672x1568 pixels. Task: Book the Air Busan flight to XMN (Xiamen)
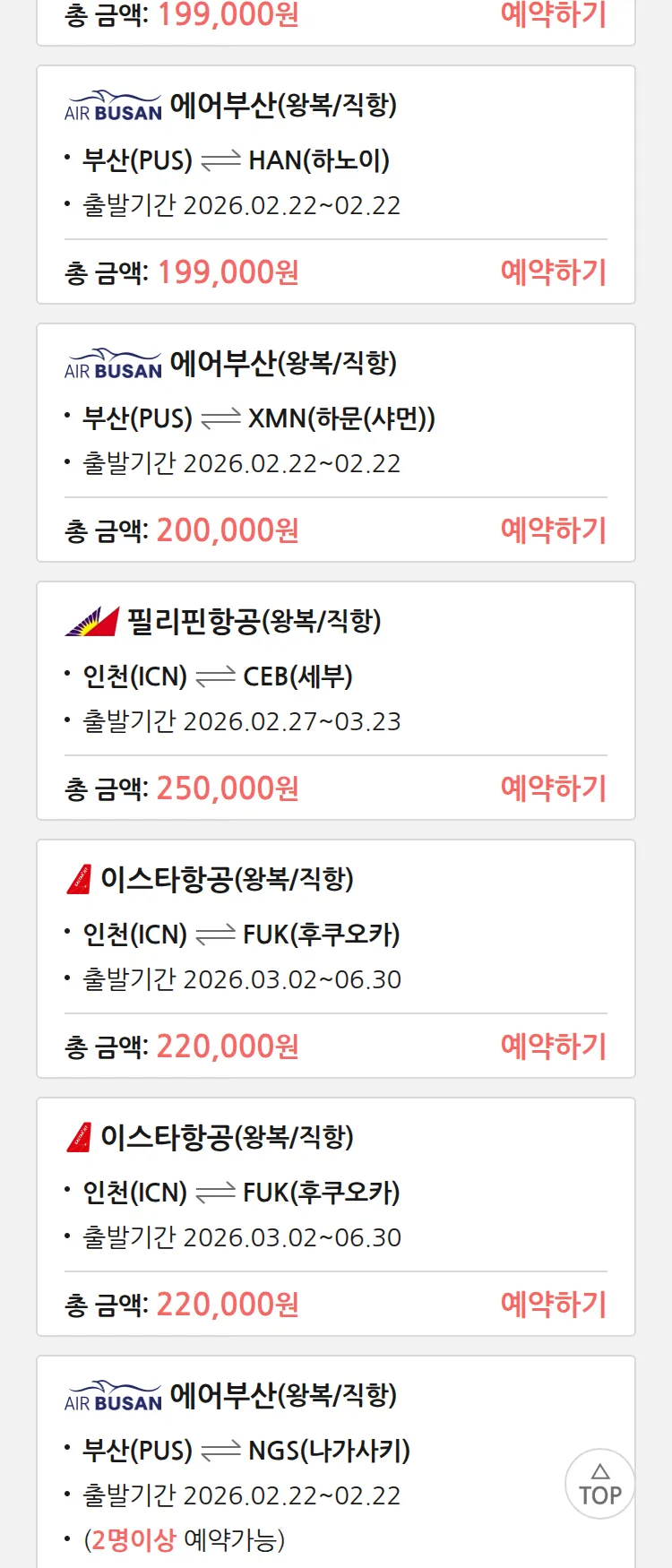553,530
